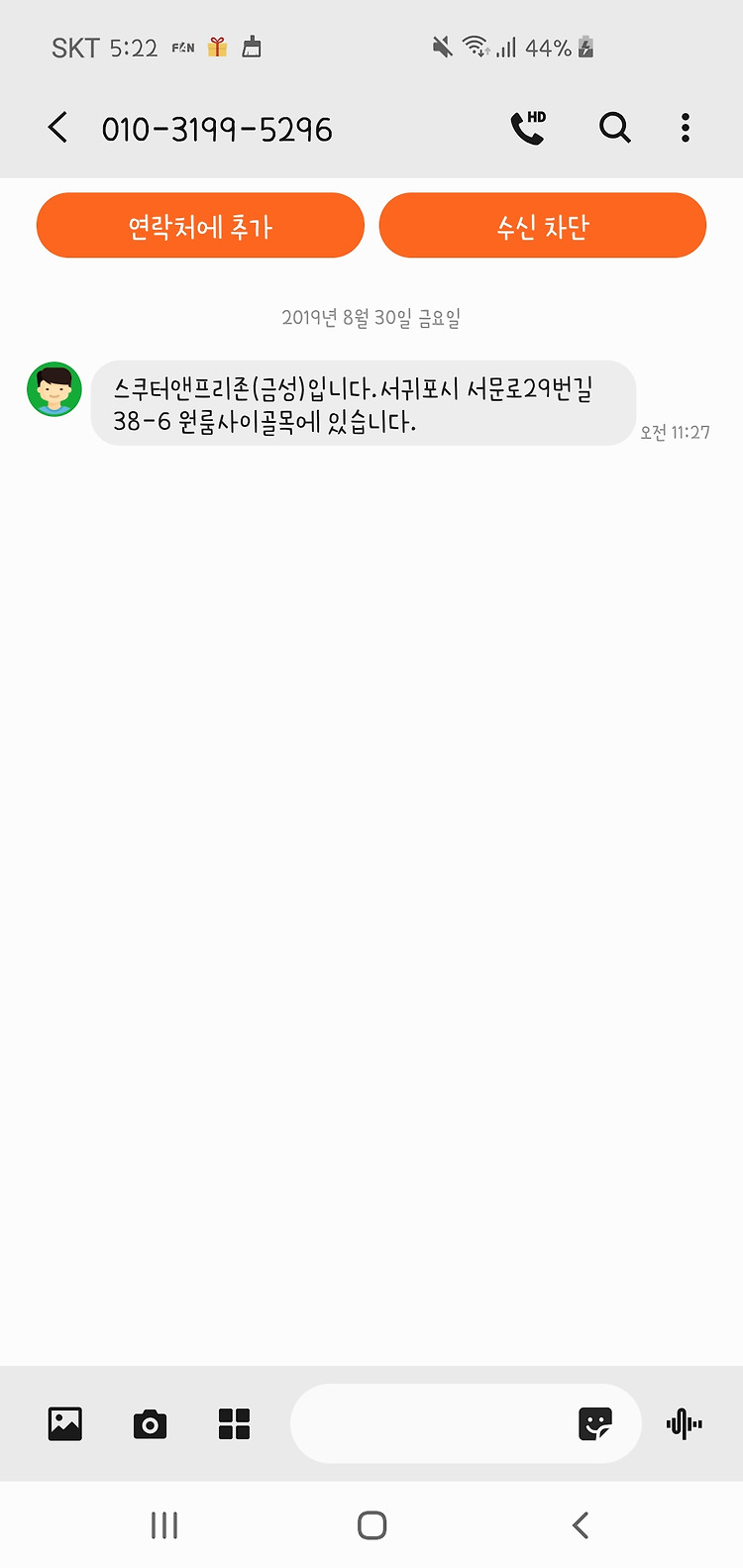Record a voice message
Screen dimensions: 743x1568
click(x=685, y=1424)
